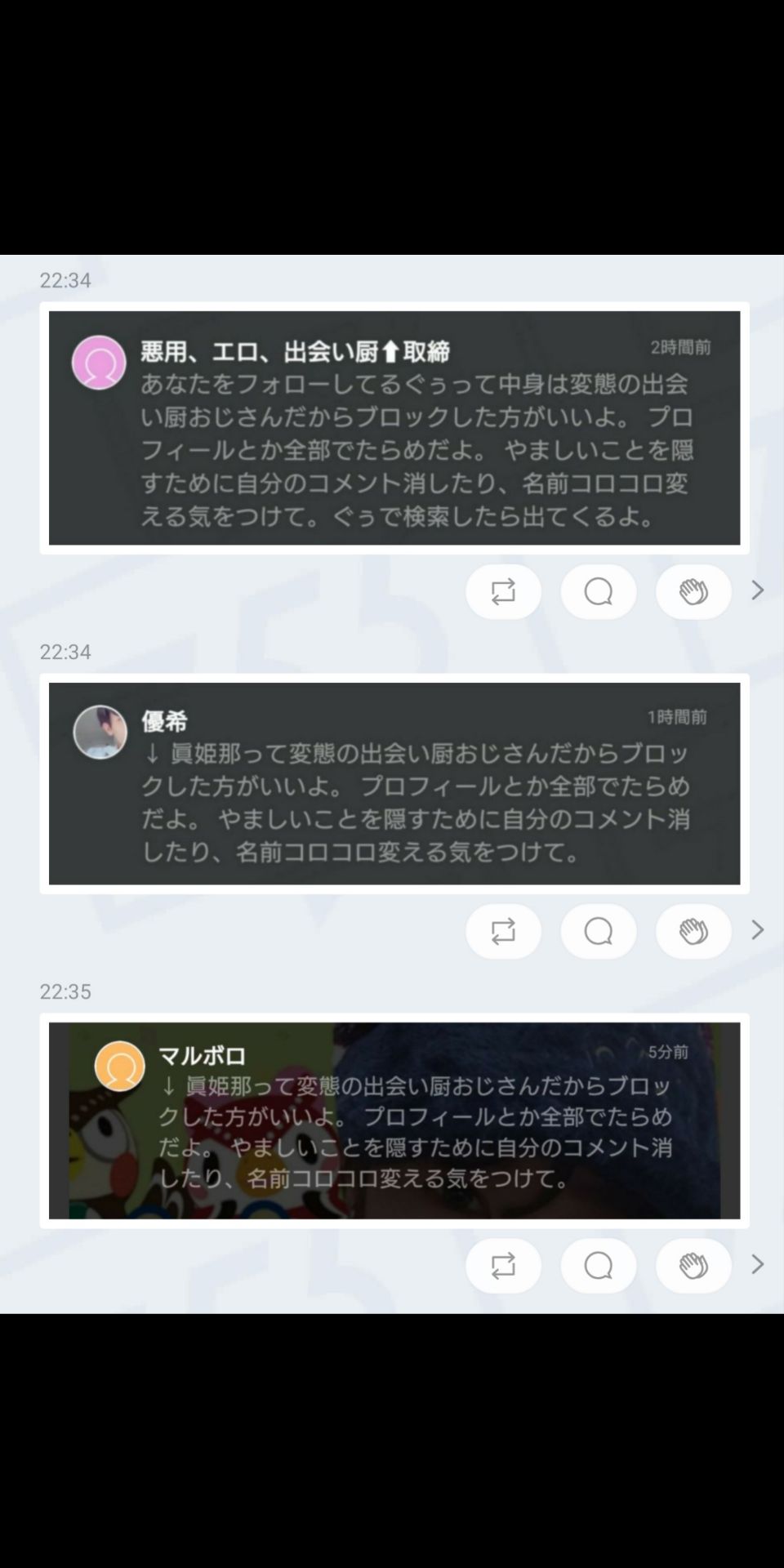The image size is (784, 1568).
Task: Open comments on the 悪用 post
Action: click(x=598, y=591)
